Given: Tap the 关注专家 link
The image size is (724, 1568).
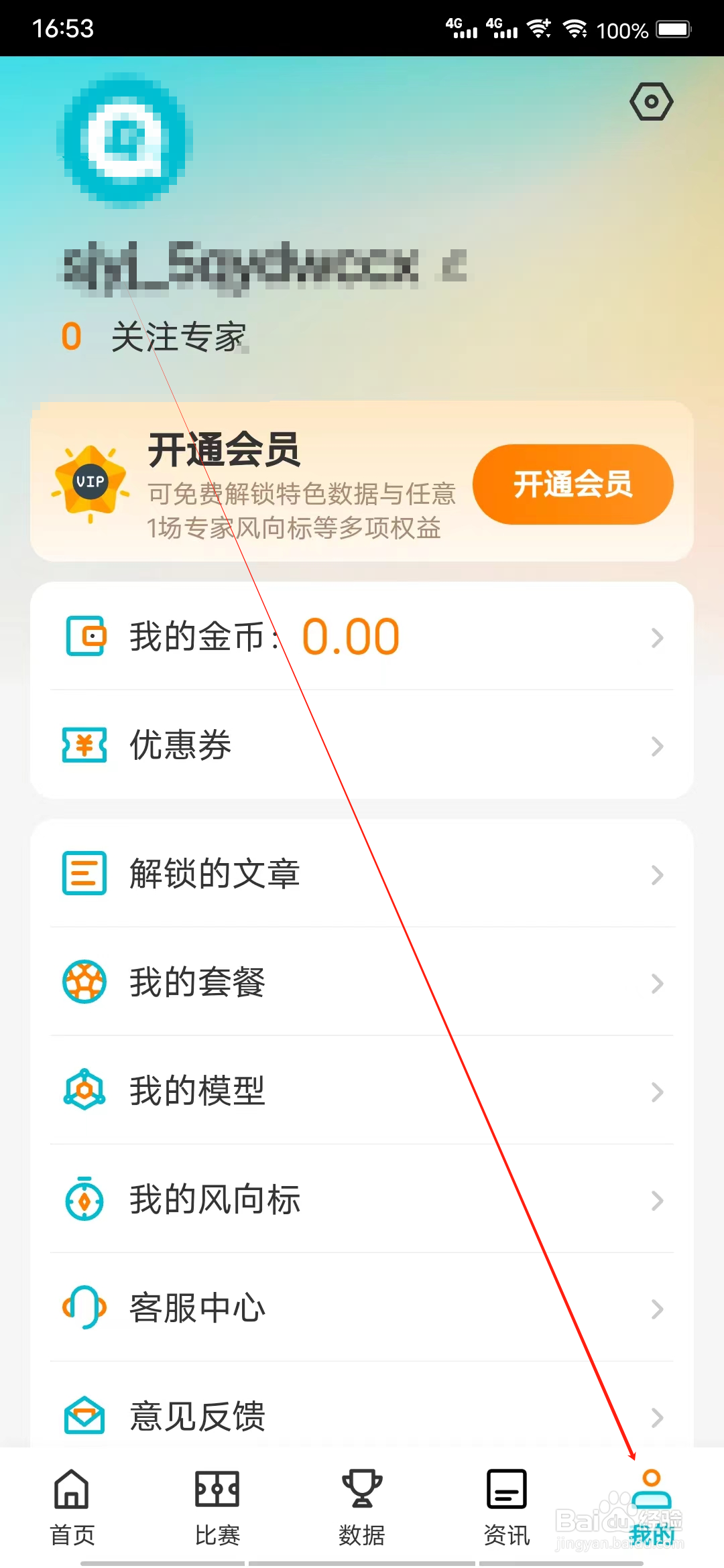Looking at the screenshot, I should tap(179, 337).
